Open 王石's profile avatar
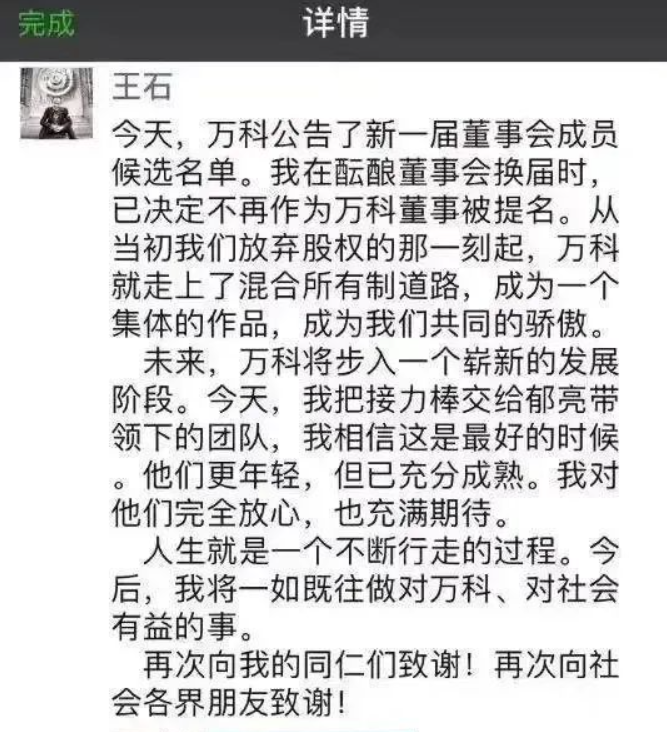Image resolution: width=667 pixels, height=732 pixels. point(56,103)
